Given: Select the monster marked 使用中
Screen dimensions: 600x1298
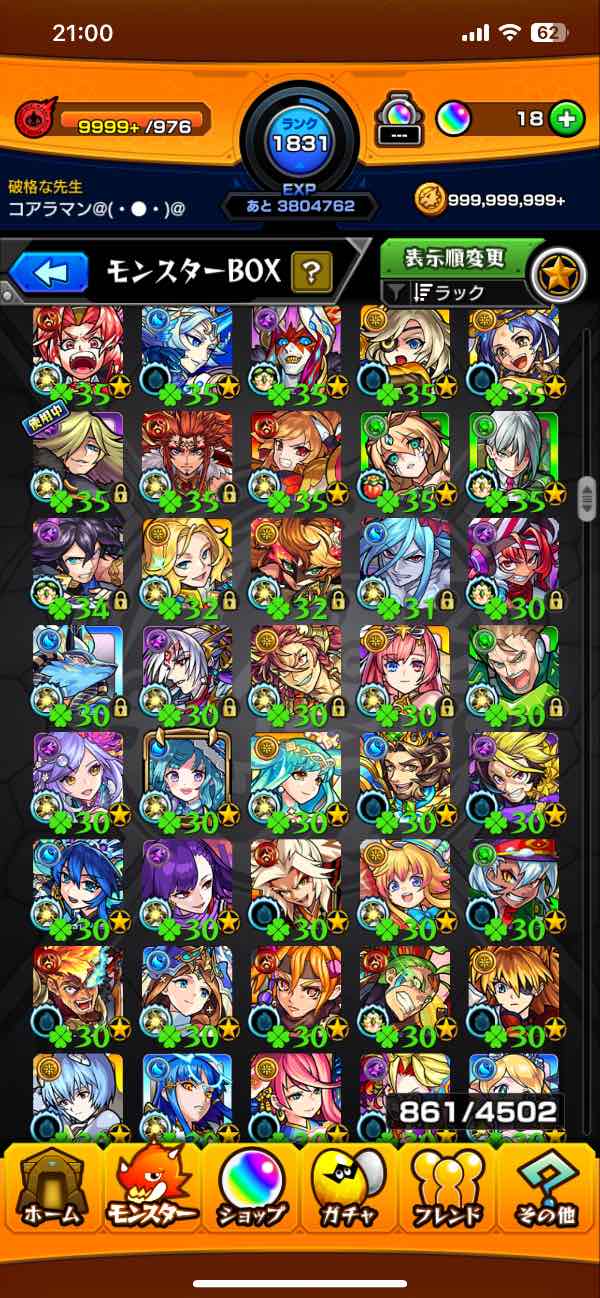Looking at the screenshot, I should point(79,456).
